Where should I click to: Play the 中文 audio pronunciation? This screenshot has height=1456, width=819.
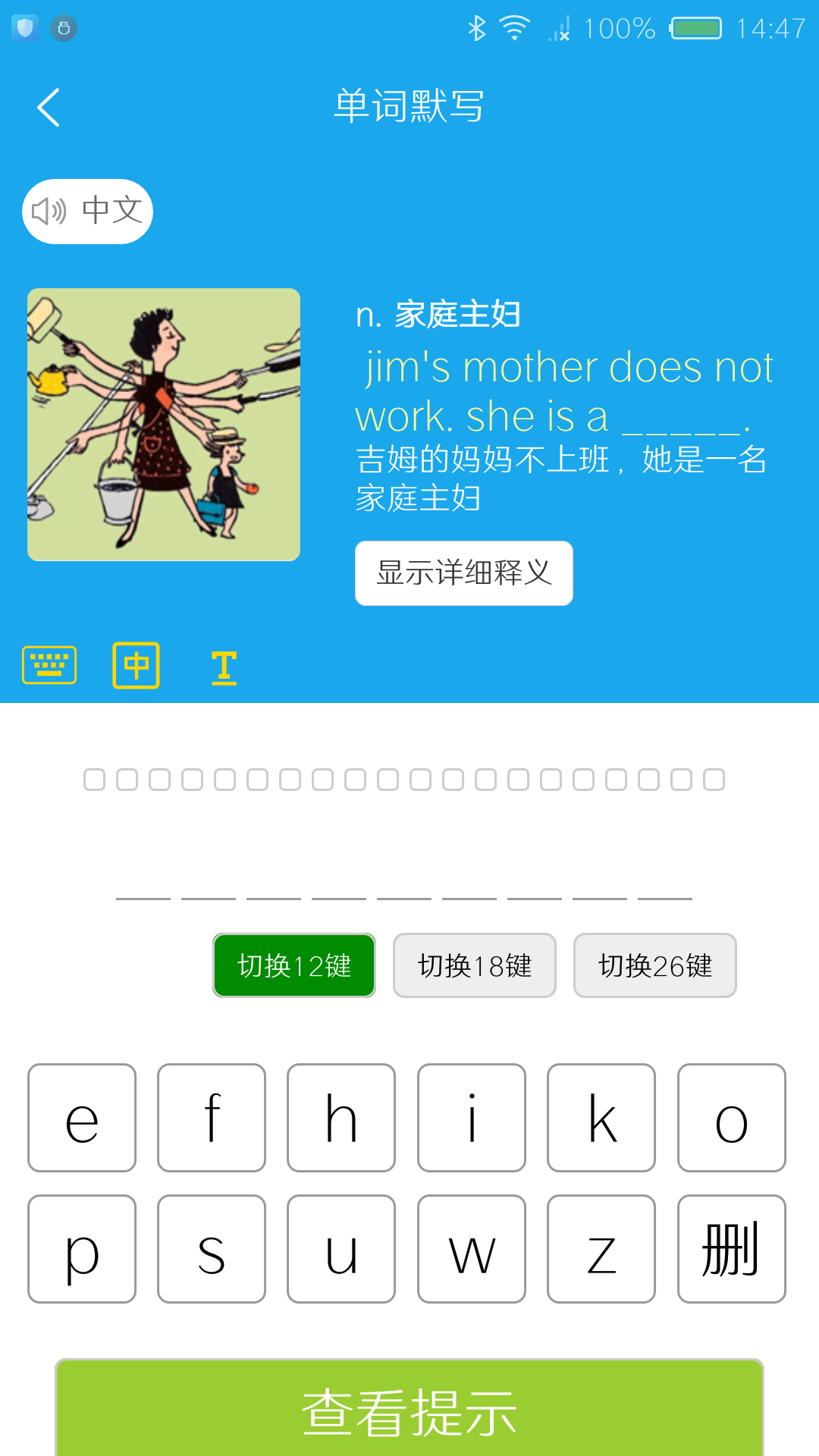coord(87,211)
